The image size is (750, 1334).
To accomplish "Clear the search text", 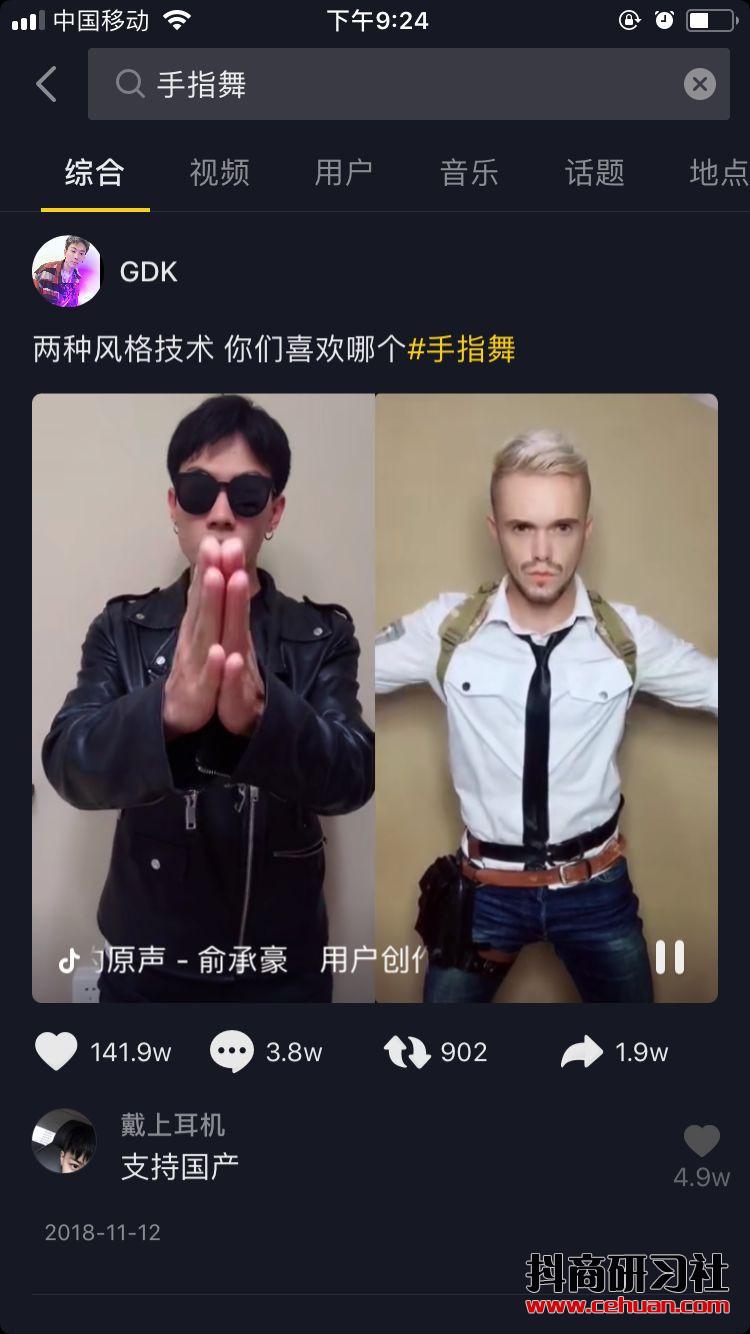I will point(700,85).
